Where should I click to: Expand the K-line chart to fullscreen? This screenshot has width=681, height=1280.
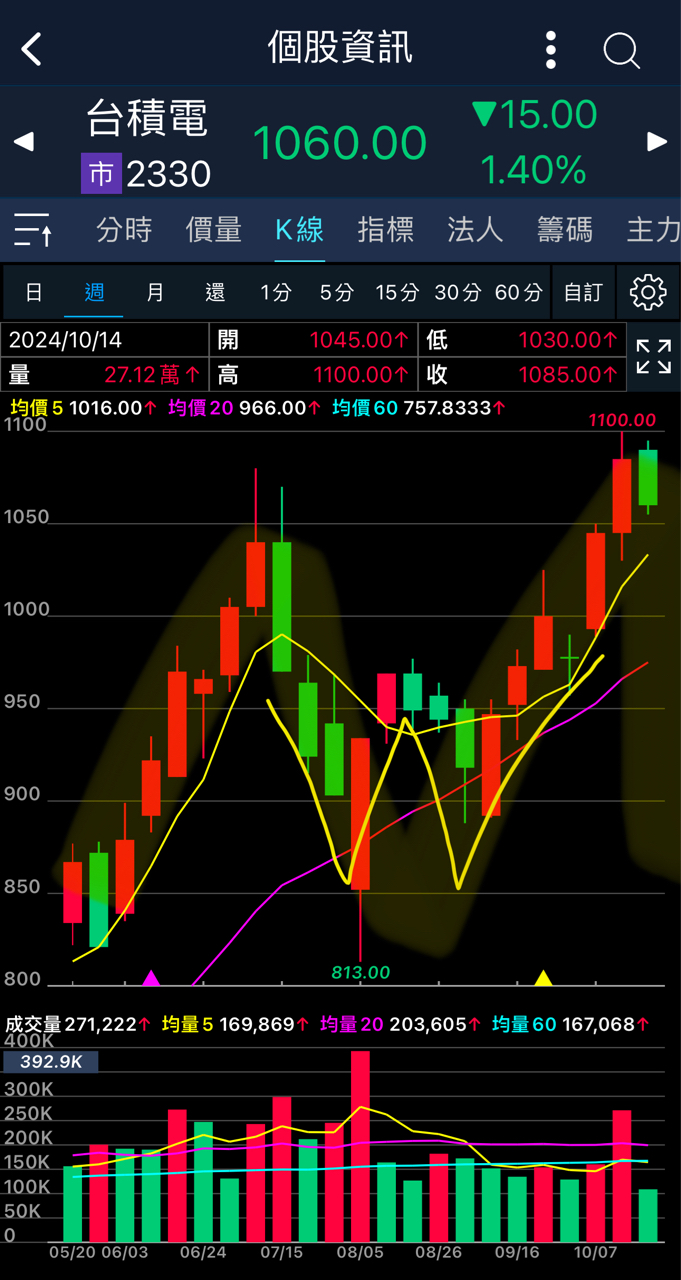click(x=654, y=357)
